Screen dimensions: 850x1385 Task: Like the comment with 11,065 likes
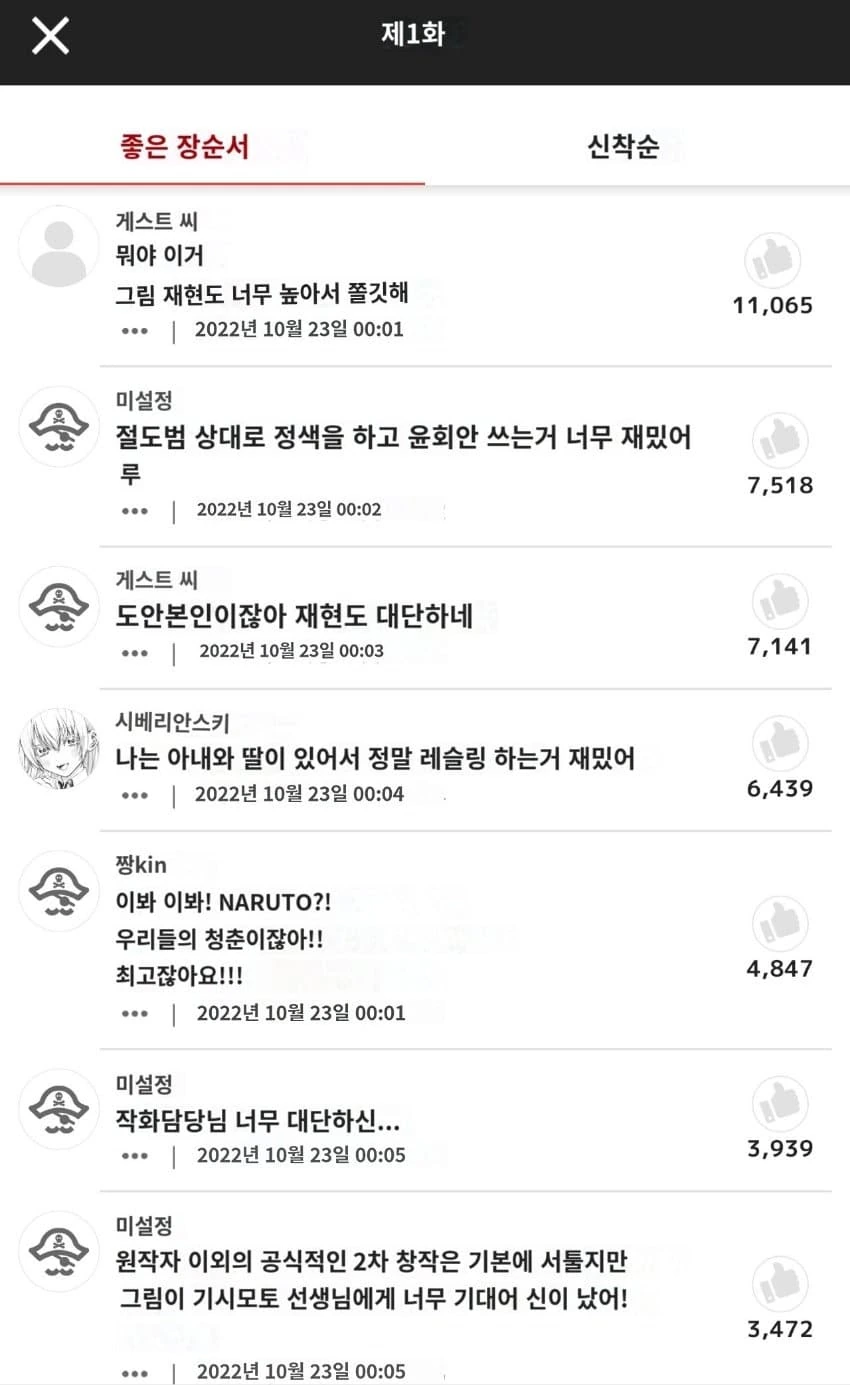point(773,261)
